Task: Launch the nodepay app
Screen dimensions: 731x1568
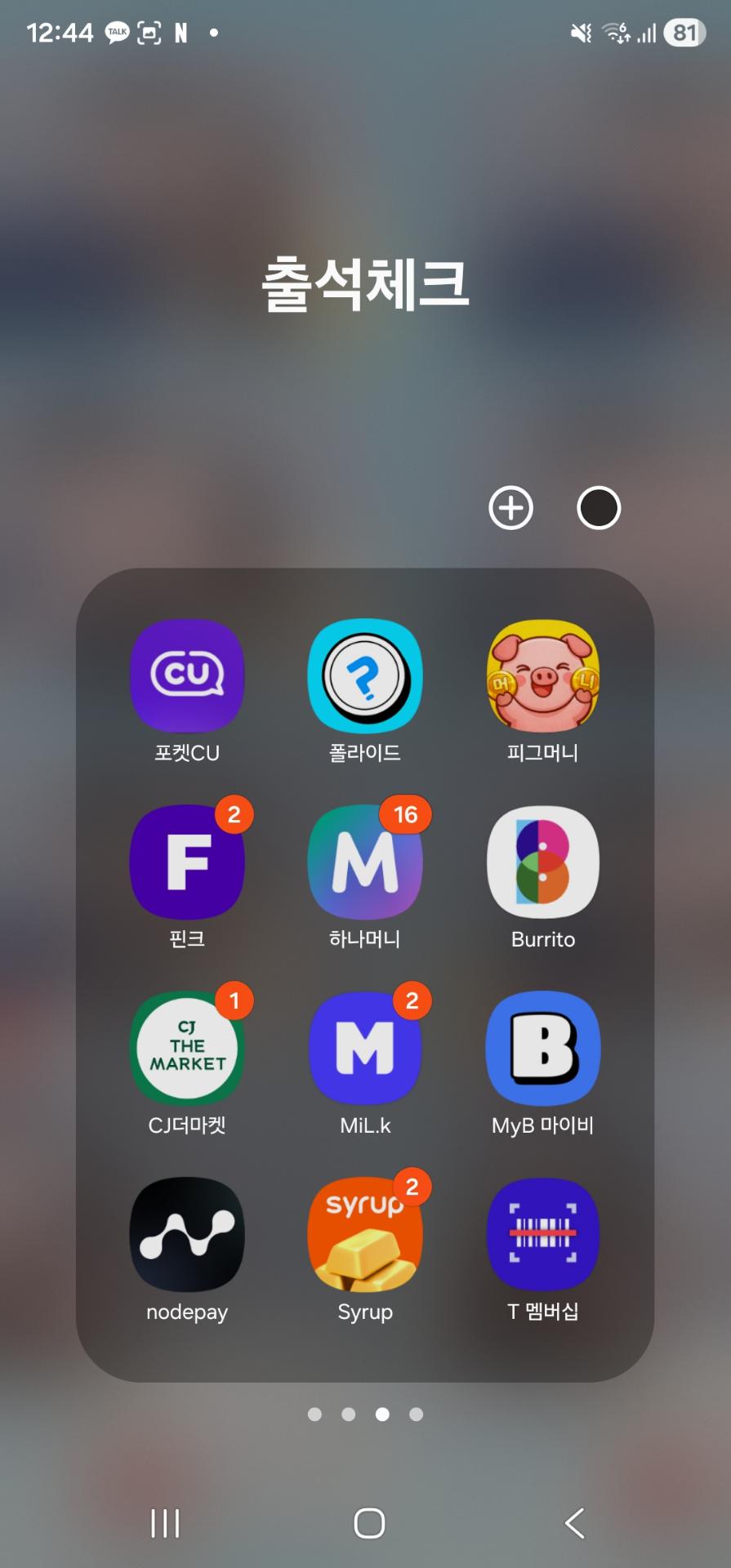Action: click(x=187, y=1235)
